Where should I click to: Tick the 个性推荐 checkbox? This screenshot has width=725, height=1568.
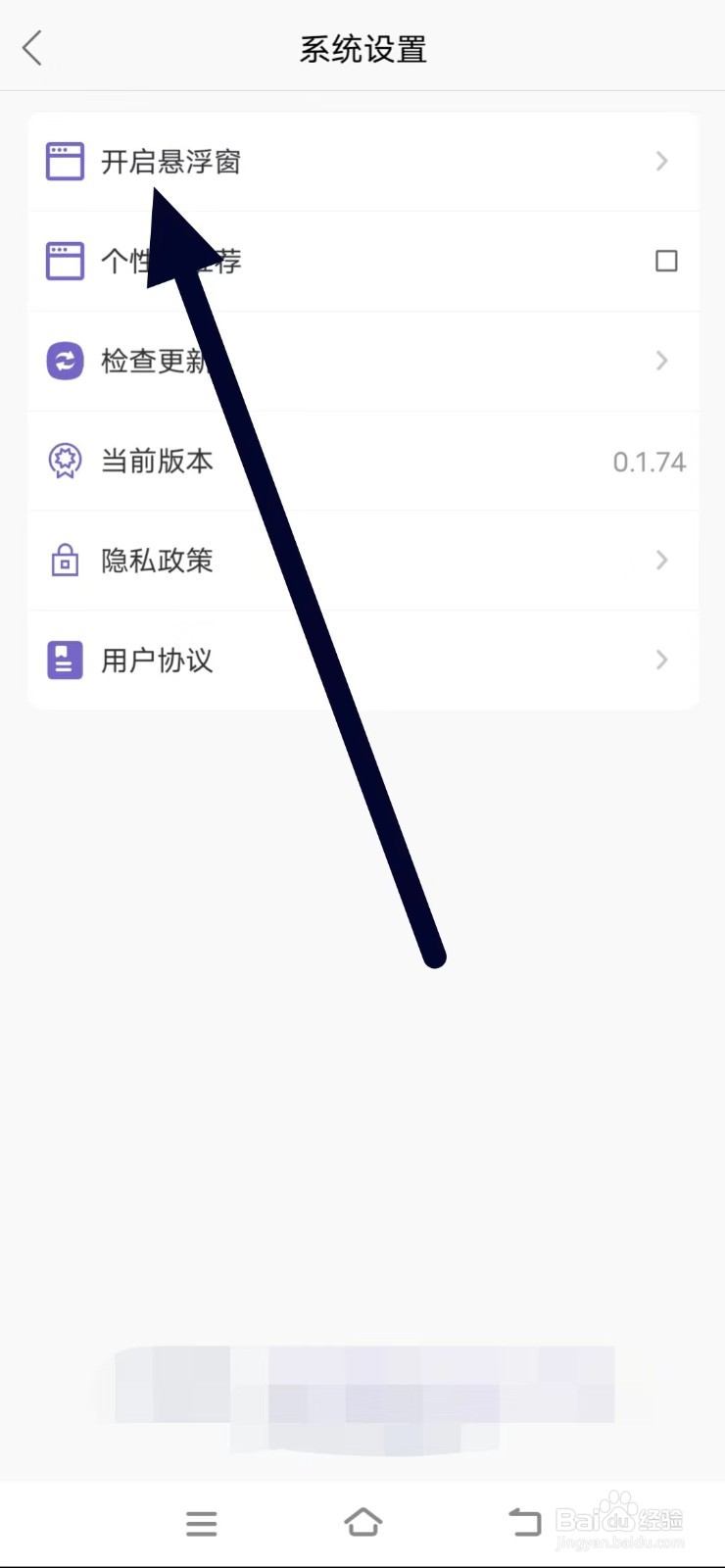[666, 261]
